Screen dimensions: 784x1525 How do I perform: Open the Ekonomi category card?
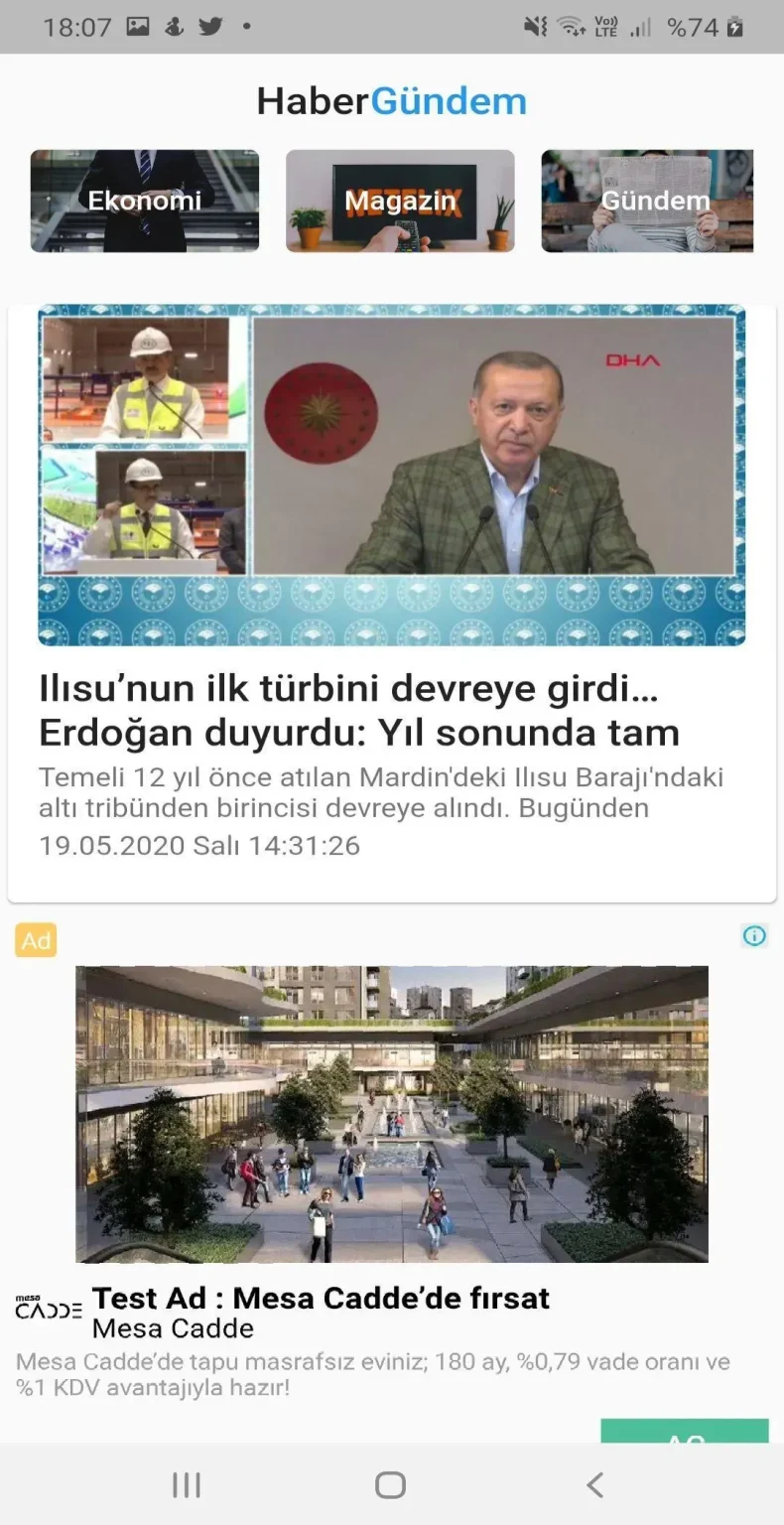143,200
